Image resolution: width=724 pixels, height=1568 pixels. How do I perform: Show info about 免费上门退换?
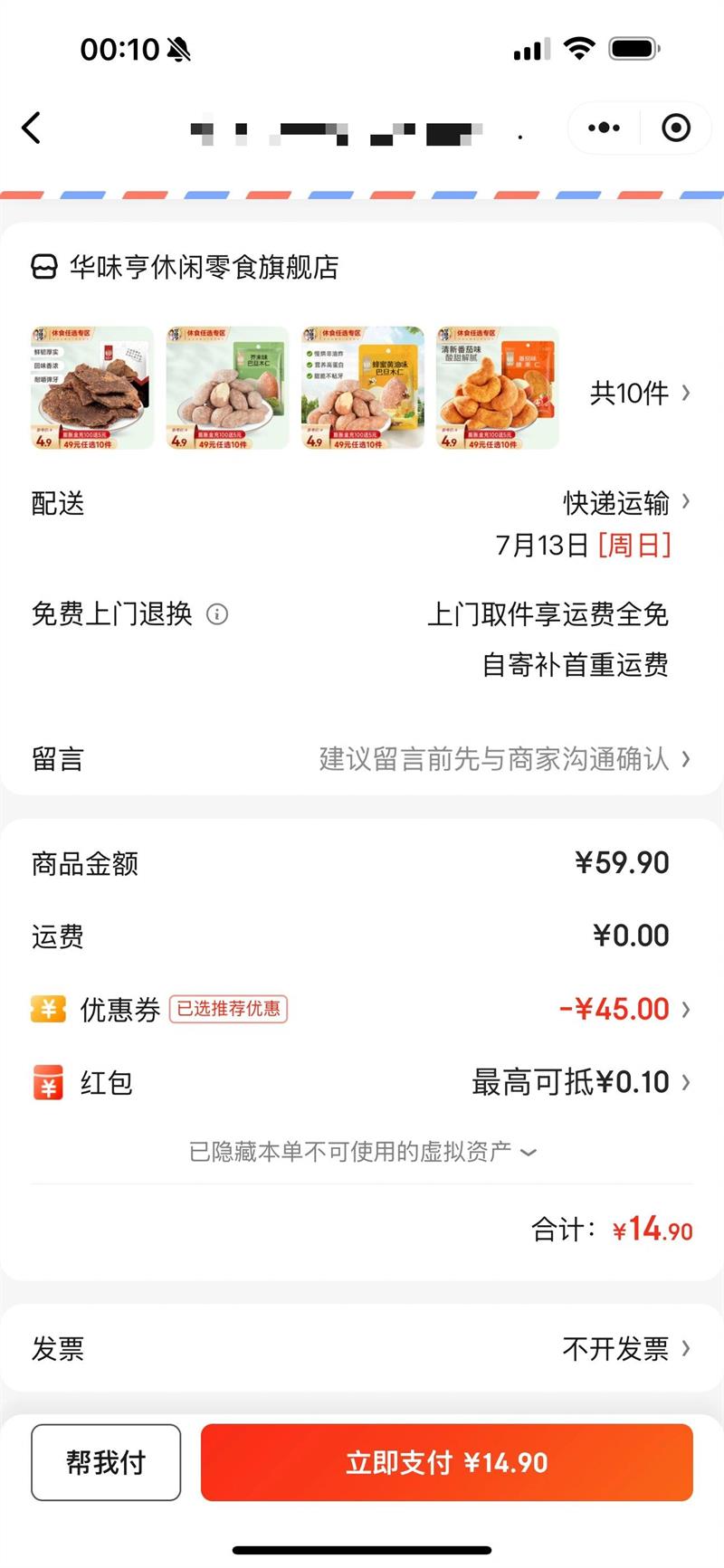[x=217, y=614]
